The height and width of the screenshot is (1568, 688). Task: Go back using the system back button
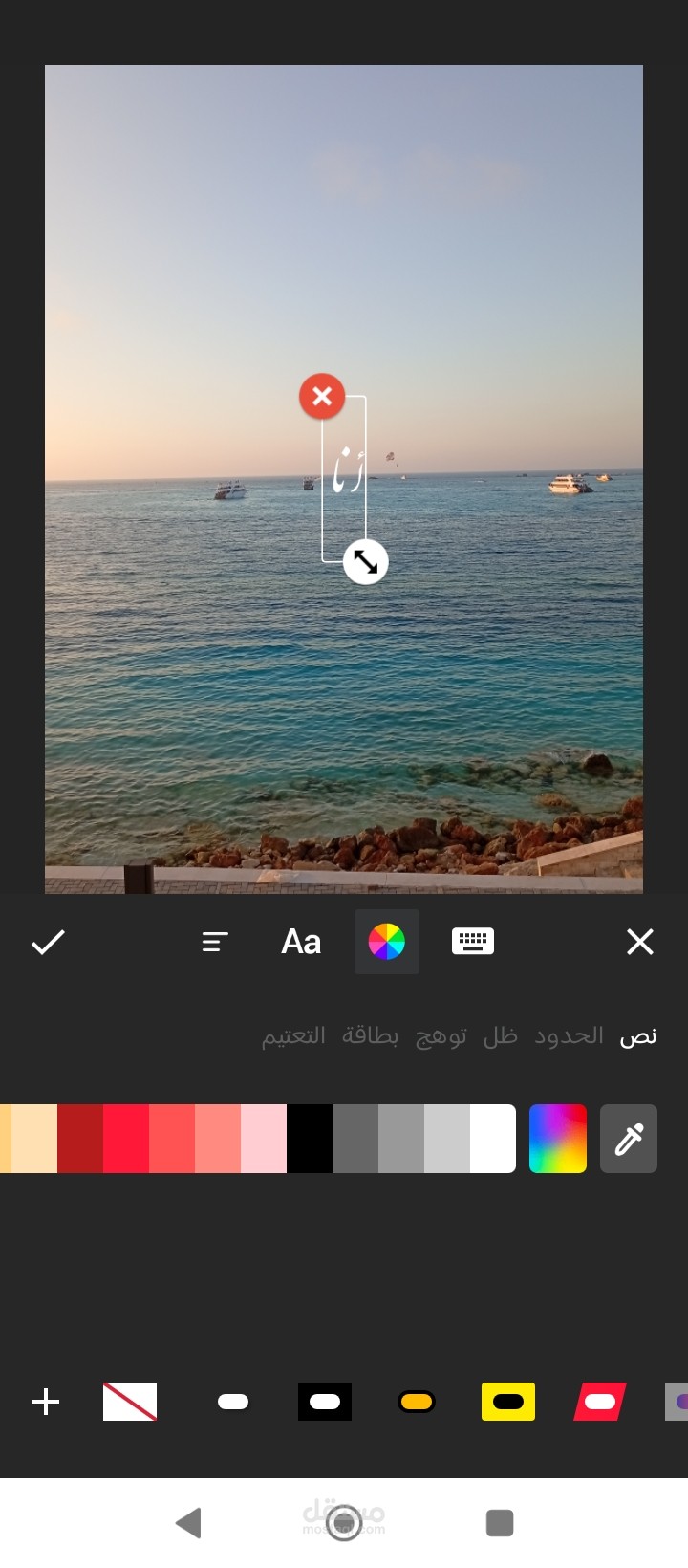click(x=189, y=1522)
